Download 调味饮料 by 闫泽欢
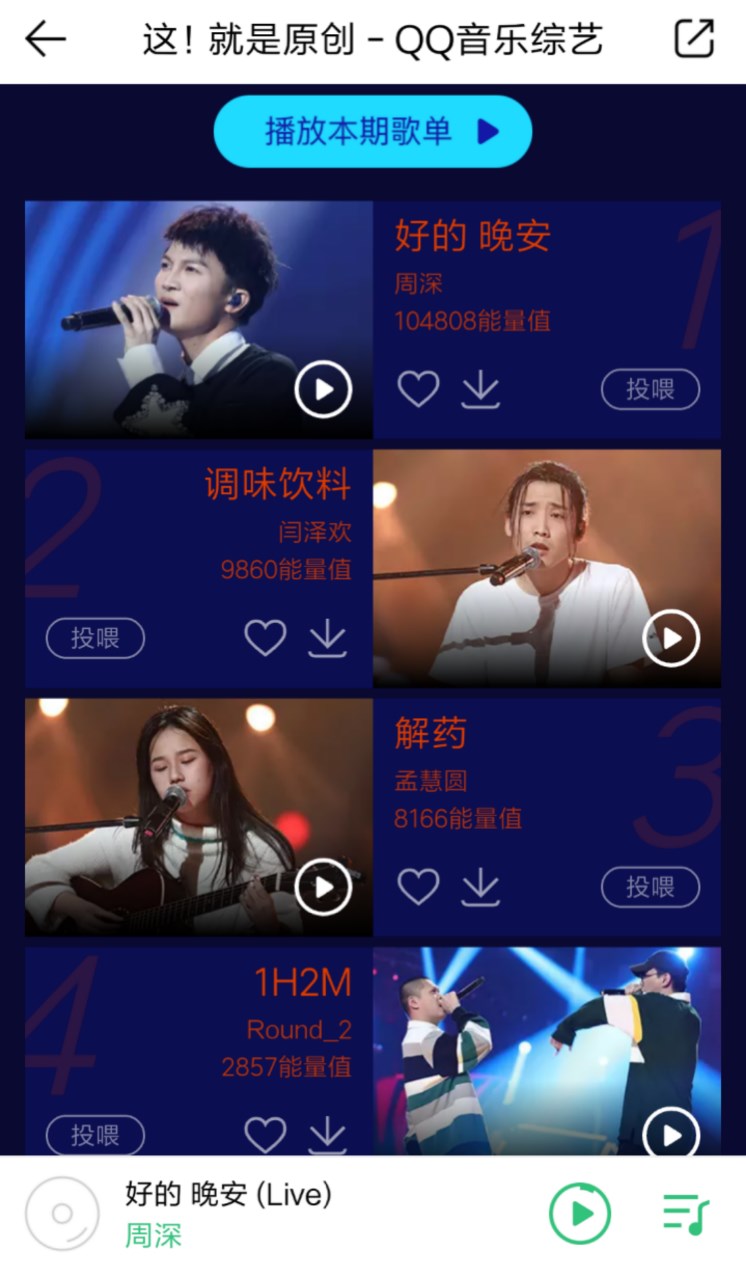 click(329, 637)
